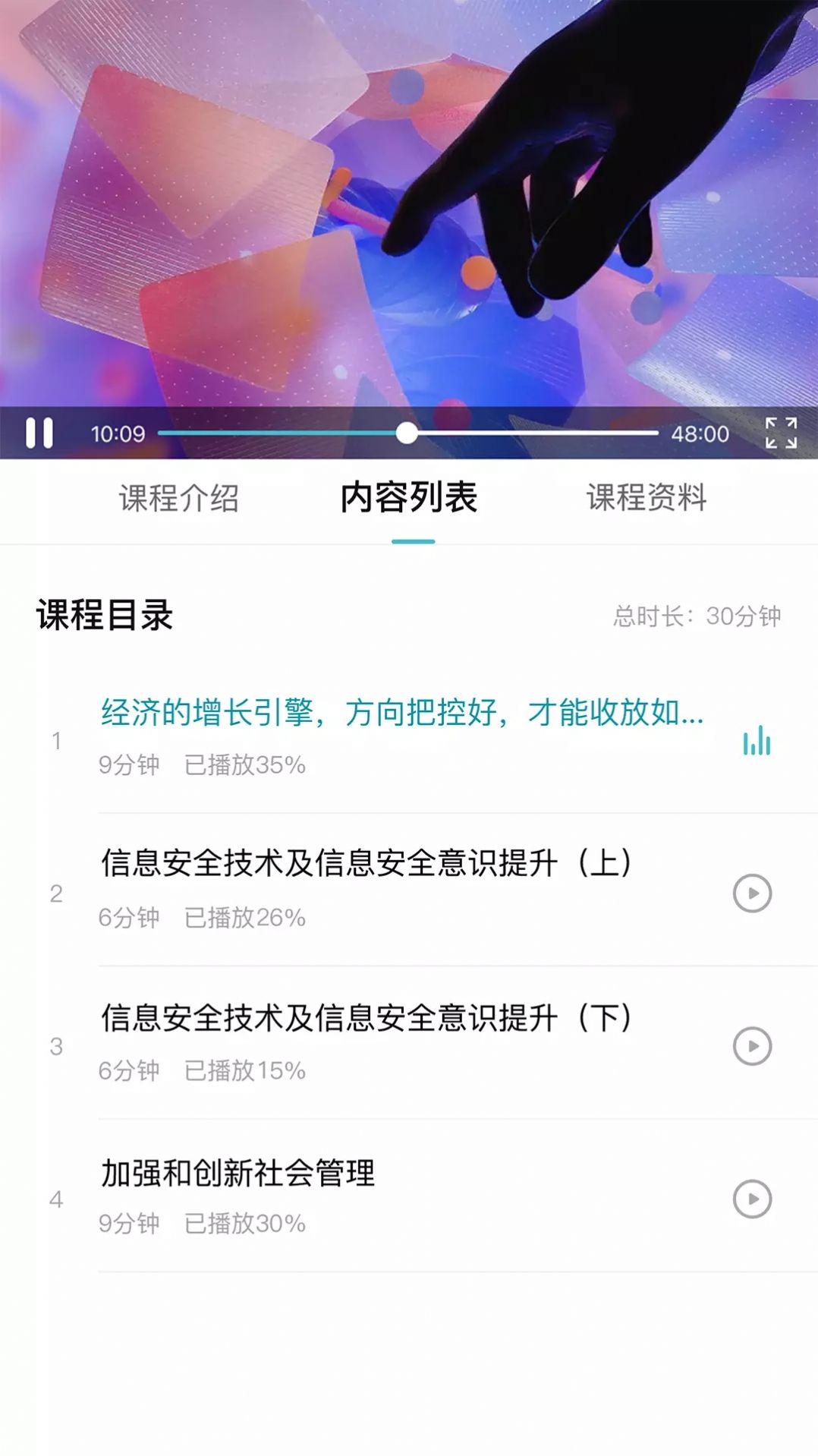The image size is (818, 1456).
Task: Click the 48:00 total duration label
Action: click(x=695, y=433)
